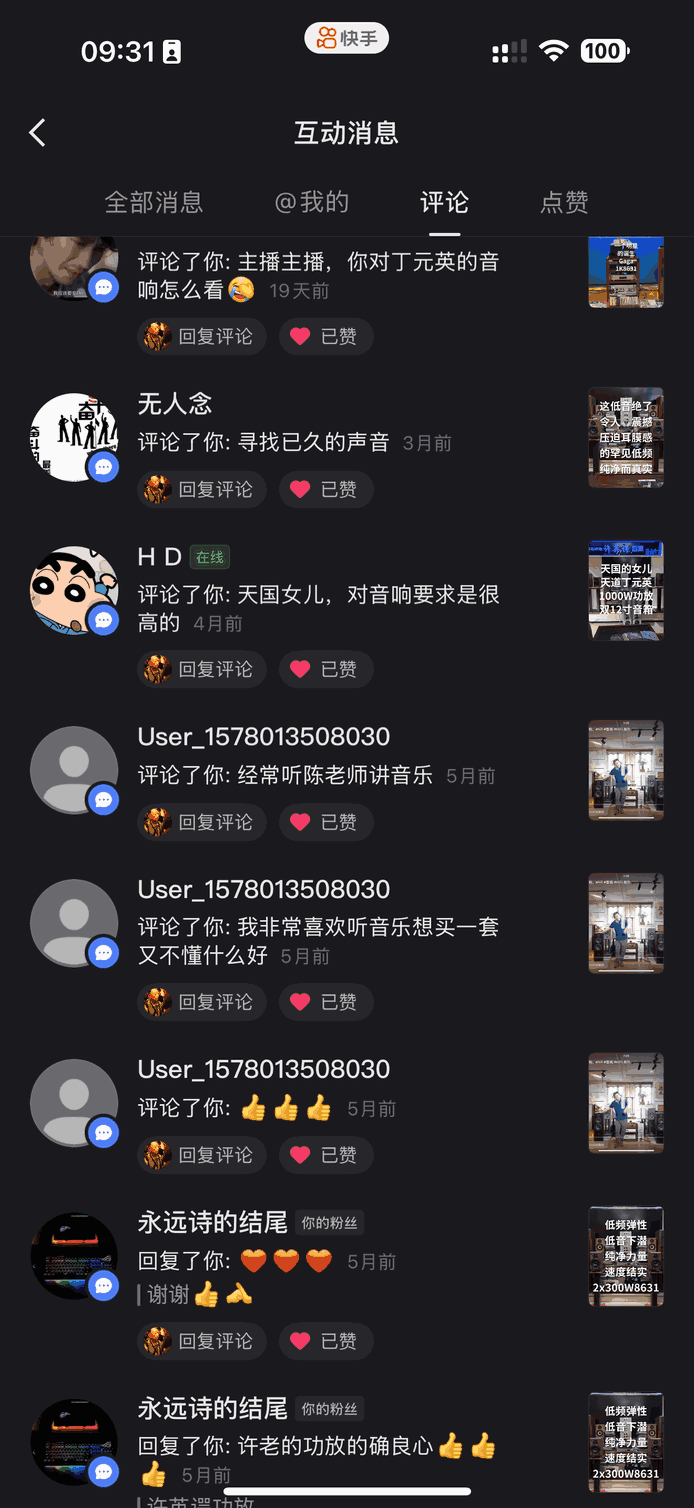Viewport: 694px width, 1508px height.
Task: Reply to H D's 天国女儿 comment
Action: 202,670
